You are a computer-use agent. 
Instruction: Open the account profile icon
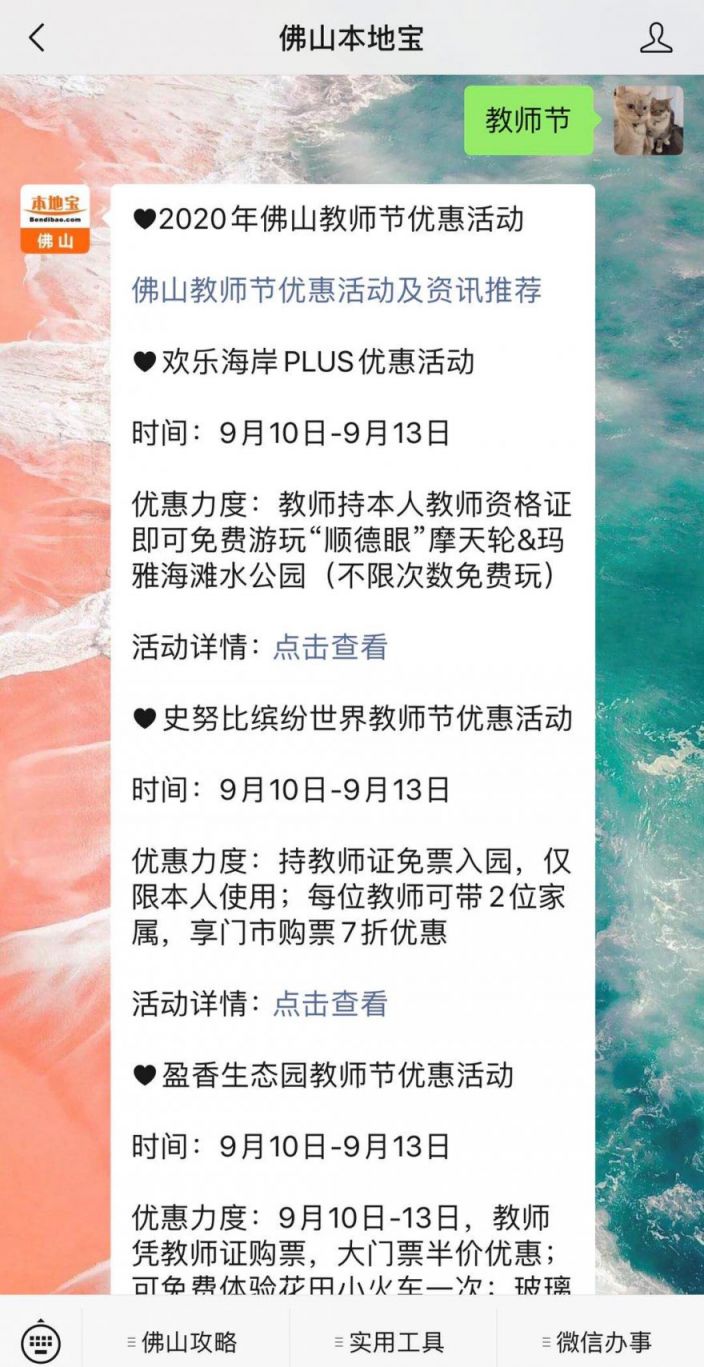[x=656, y=38]
